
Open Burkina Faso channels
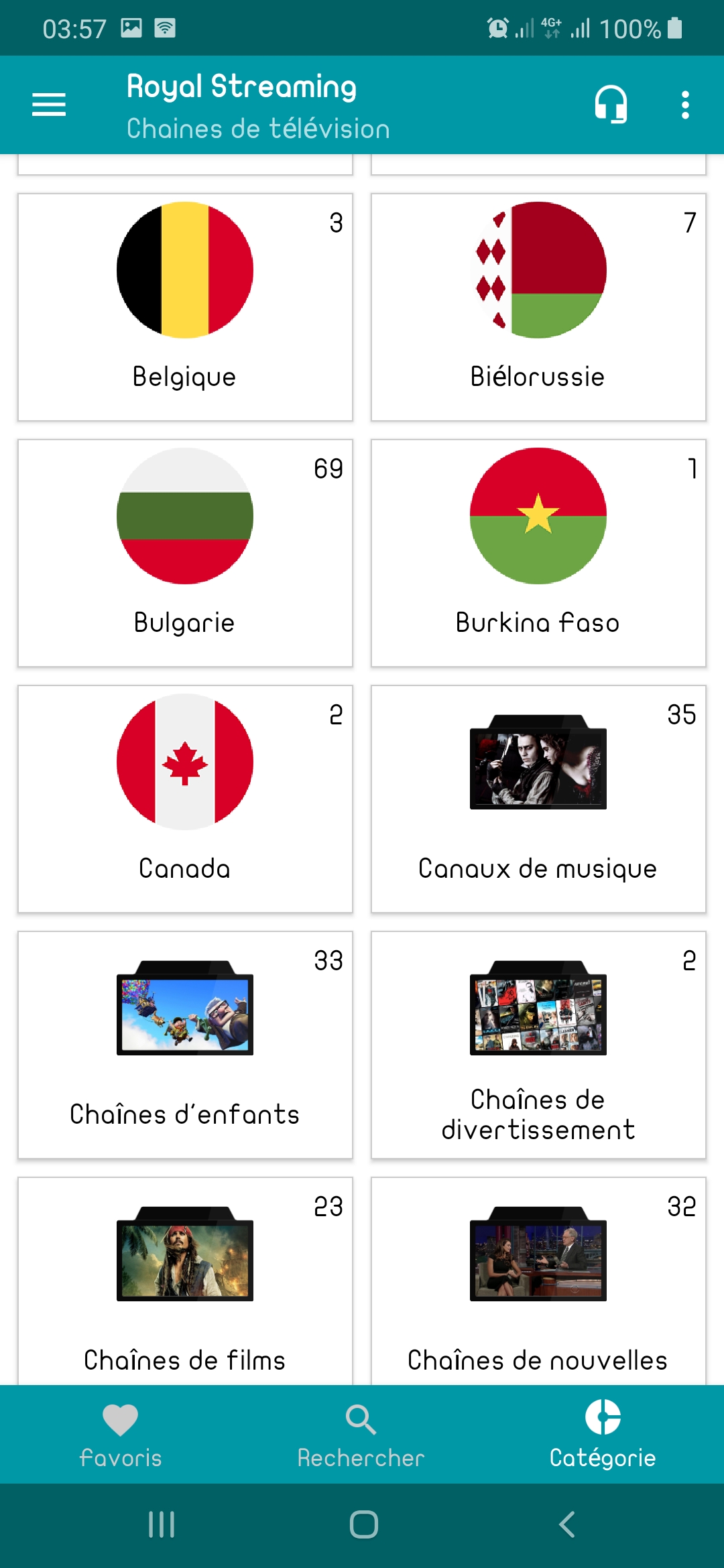pos(538,553)
